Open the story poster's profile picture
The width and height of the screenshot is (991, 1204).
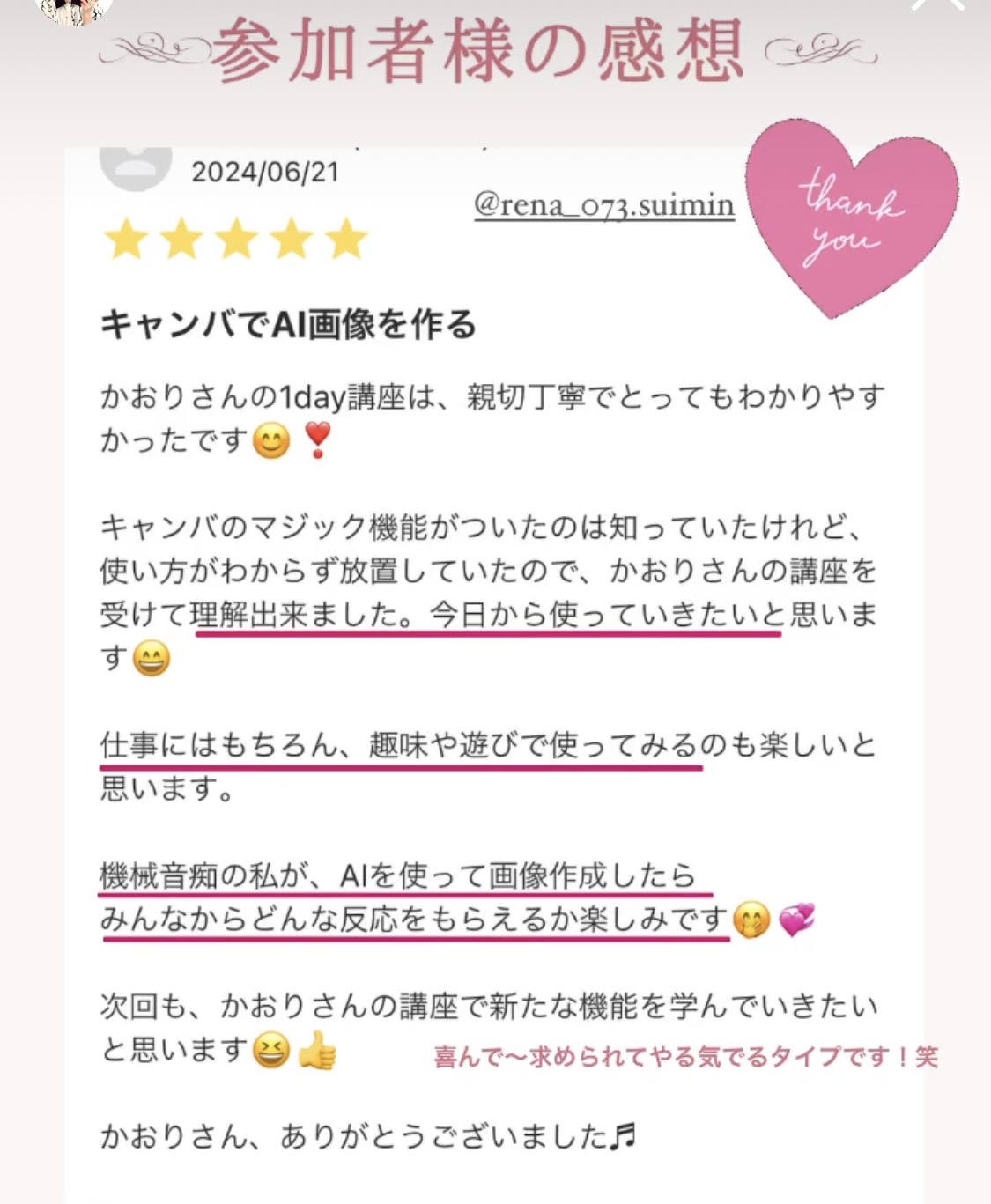[x=72, y=7]
